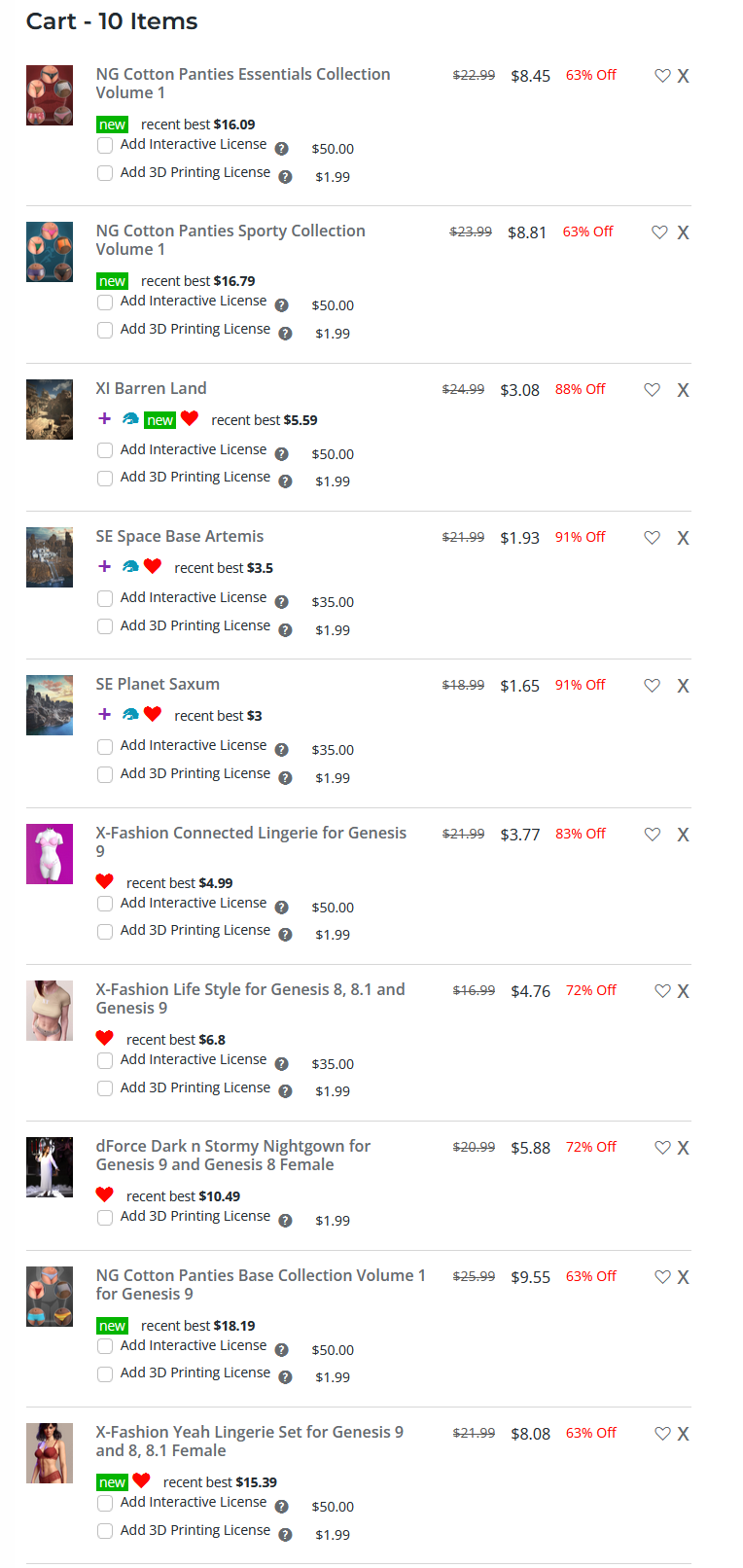Check 3D Printing License for X-Fashion Yeah Lingerie Set
Viewport: 743px width, 1568px height.
point(105,1531)
